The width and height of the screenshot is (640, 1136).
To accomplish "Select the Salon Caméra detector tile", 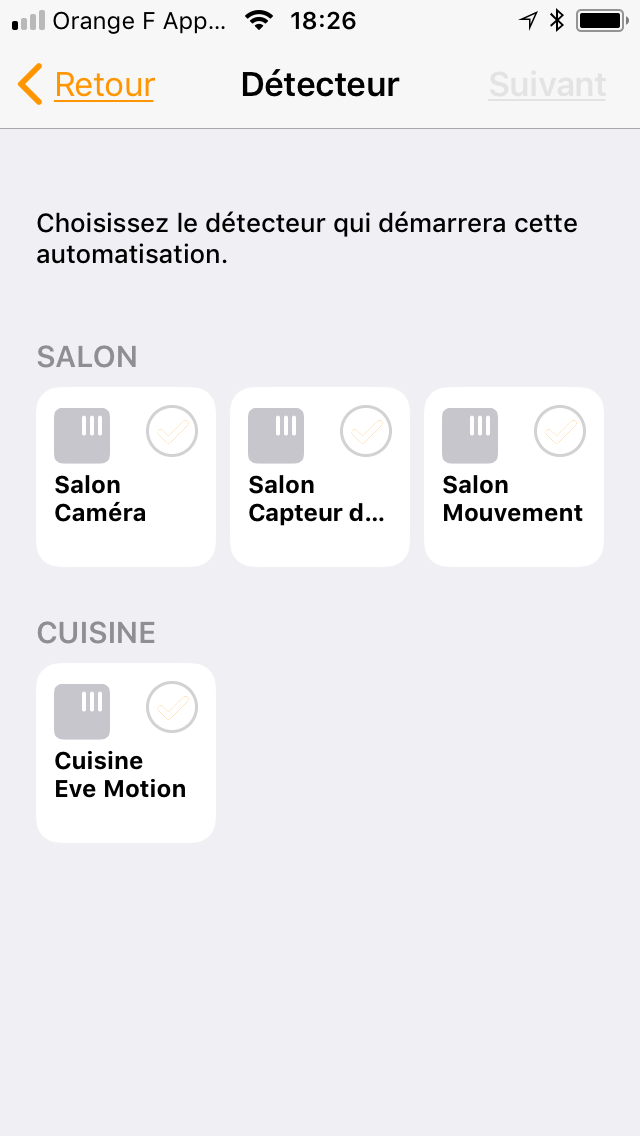I will point(126,477).
